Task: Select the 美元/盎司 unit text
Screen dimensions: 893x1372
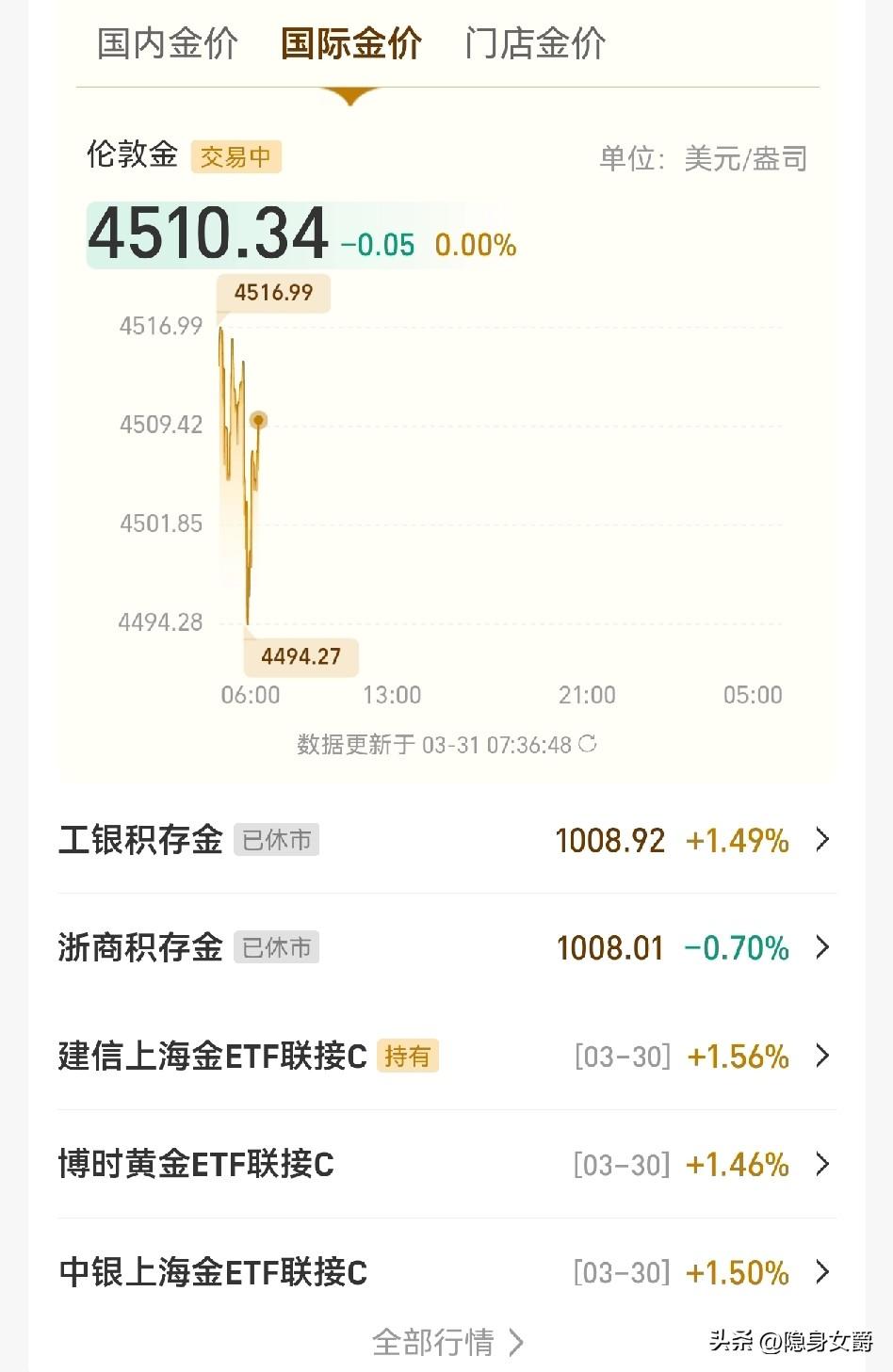Action: (x=747, y=158)
